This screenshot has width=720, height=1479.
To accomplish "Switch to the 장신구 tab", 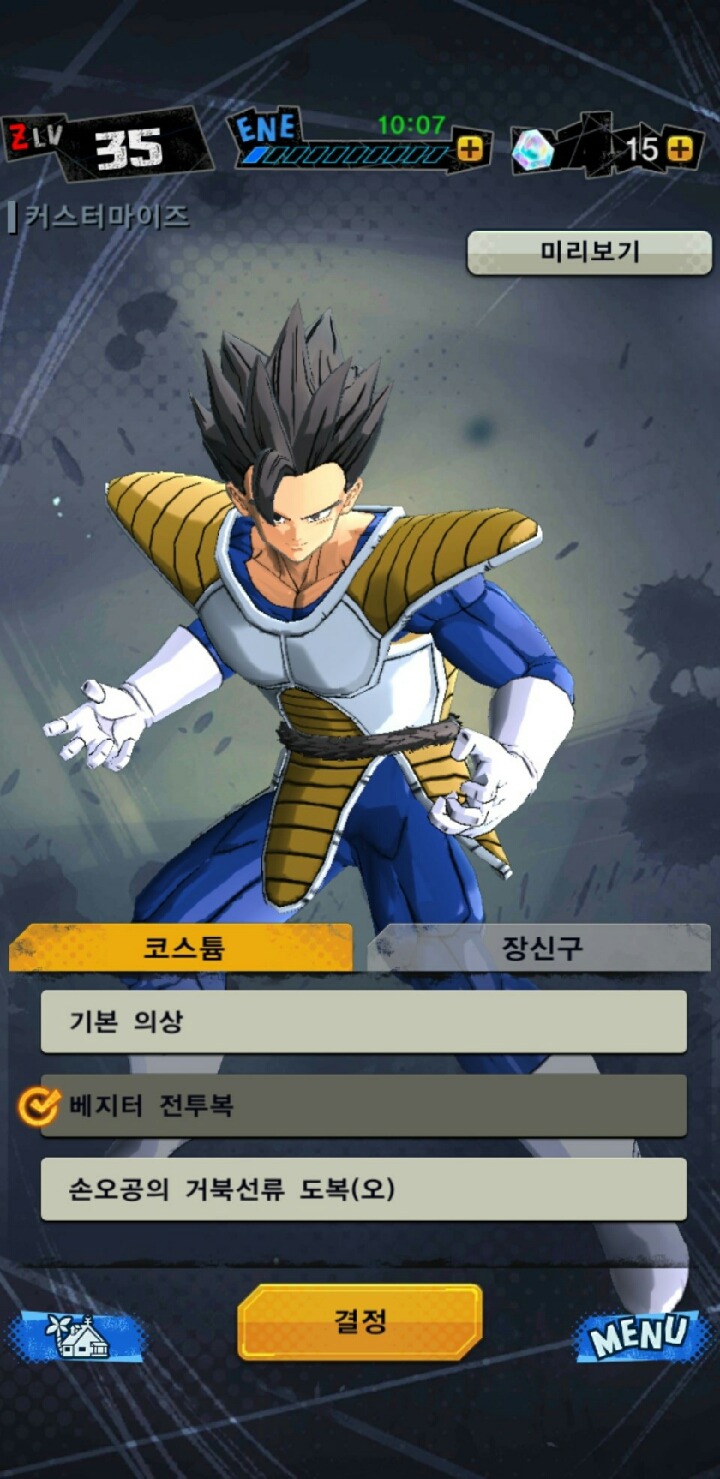I will pos(540,948).
